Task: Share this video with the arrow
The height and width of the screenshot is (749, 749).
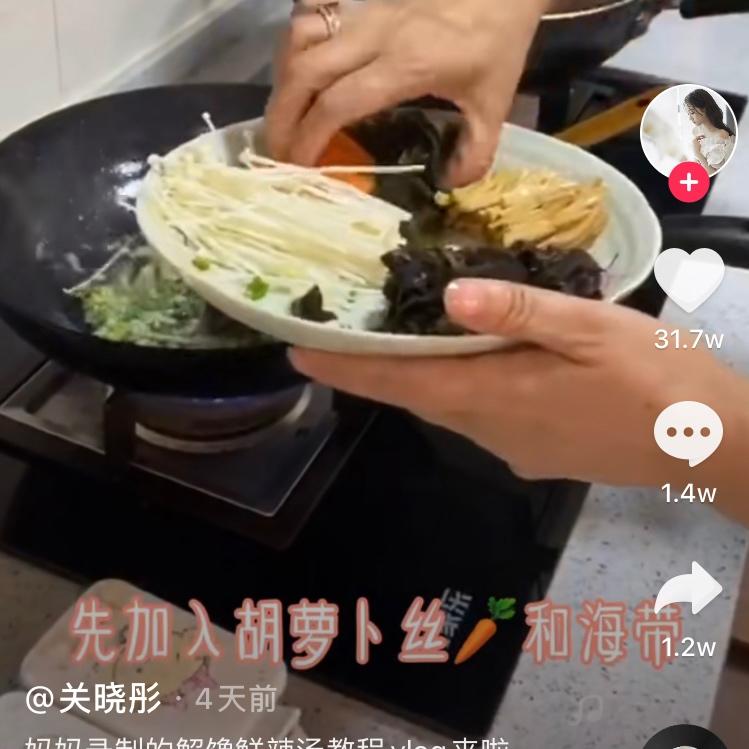Action: [688, 588]
